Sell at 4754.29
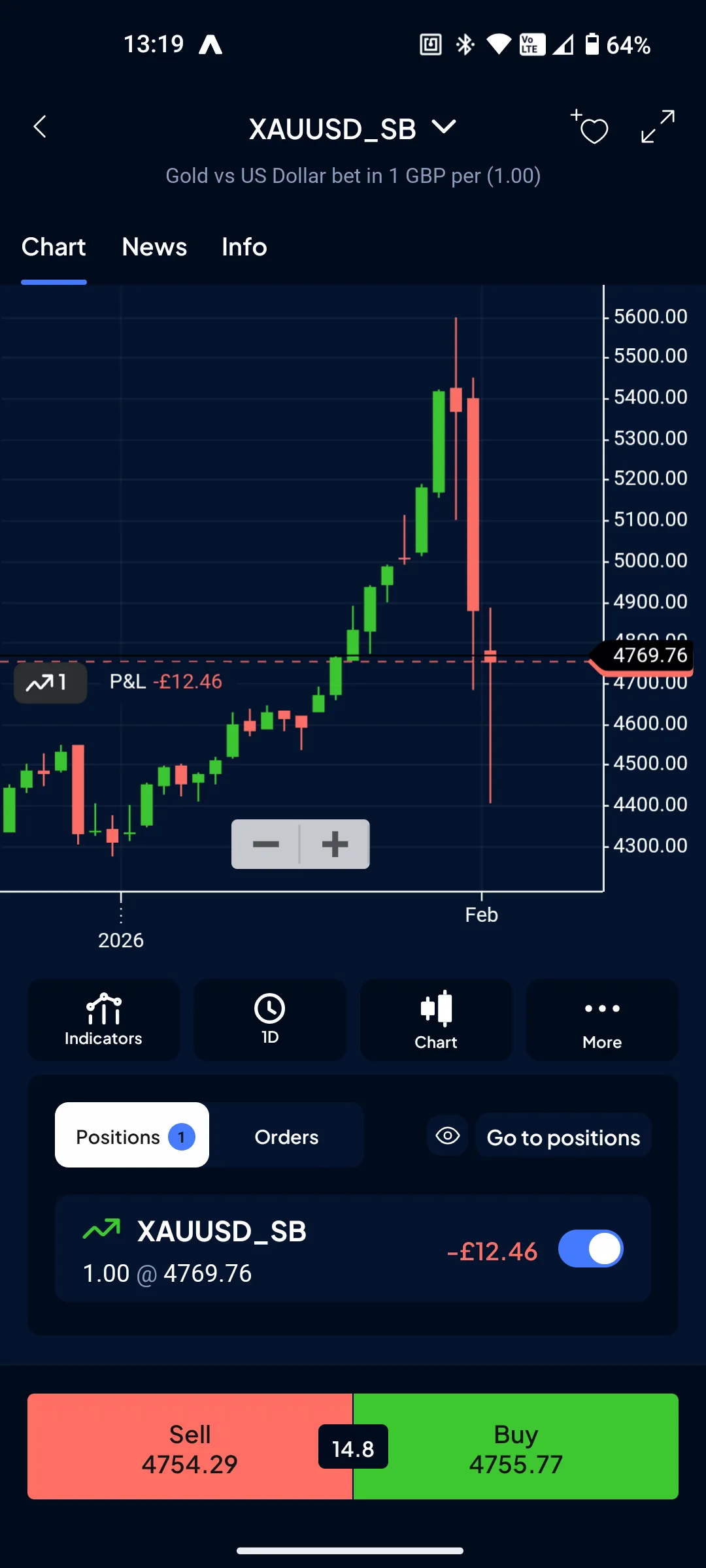Viewport: 706px width, 1568px height. click(x=190, y=1447)
